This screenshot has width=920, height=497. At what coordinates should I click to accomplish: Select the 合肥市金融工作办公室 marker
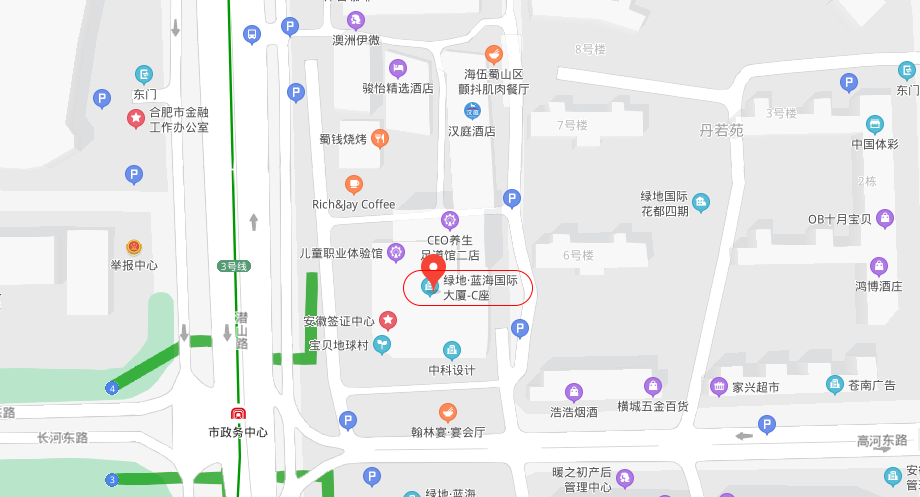point(135,119)
